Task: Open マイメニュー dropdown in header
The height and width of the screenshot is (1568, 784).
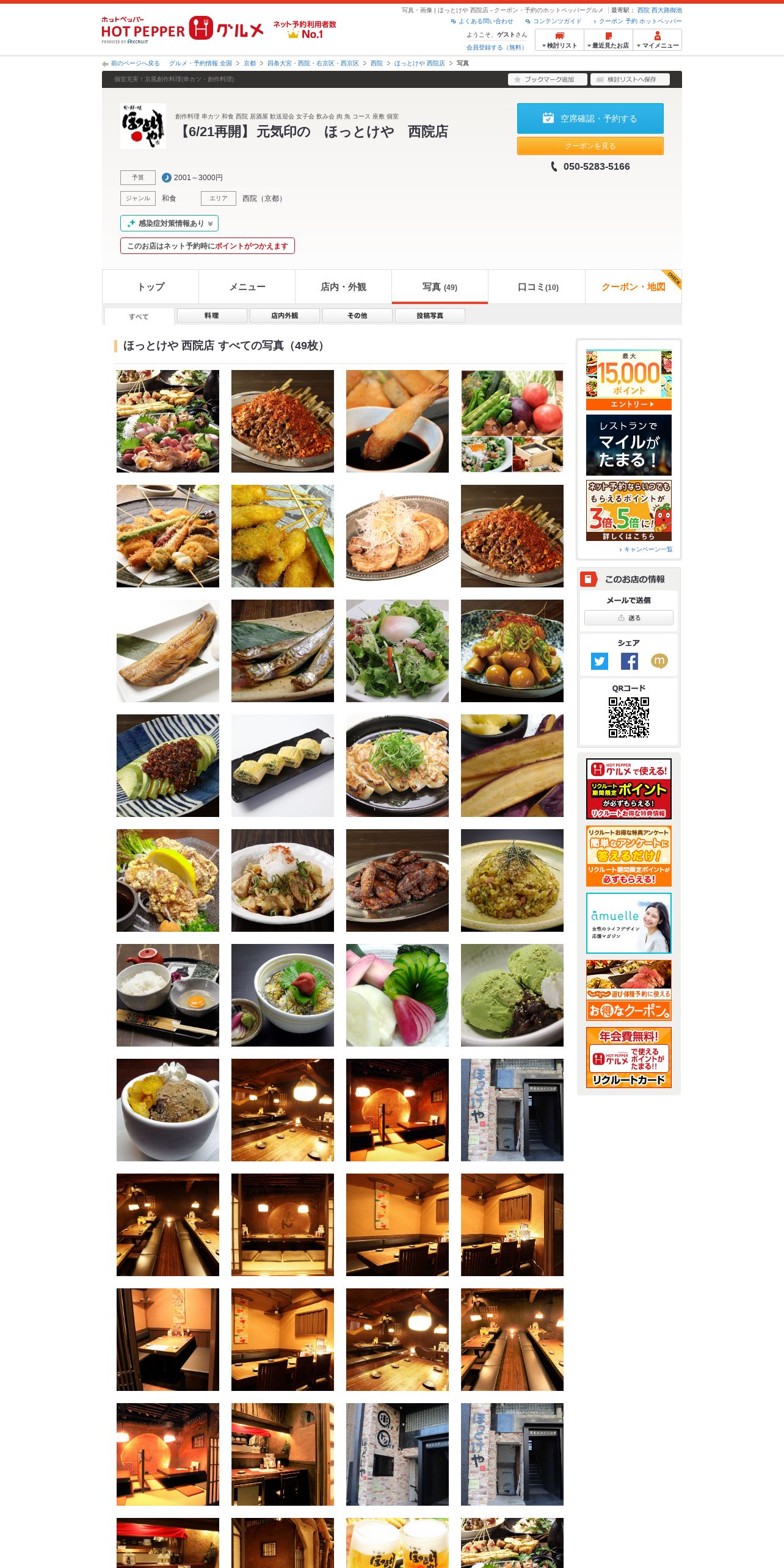Action: pyautogui.click(x=657, y=40)
